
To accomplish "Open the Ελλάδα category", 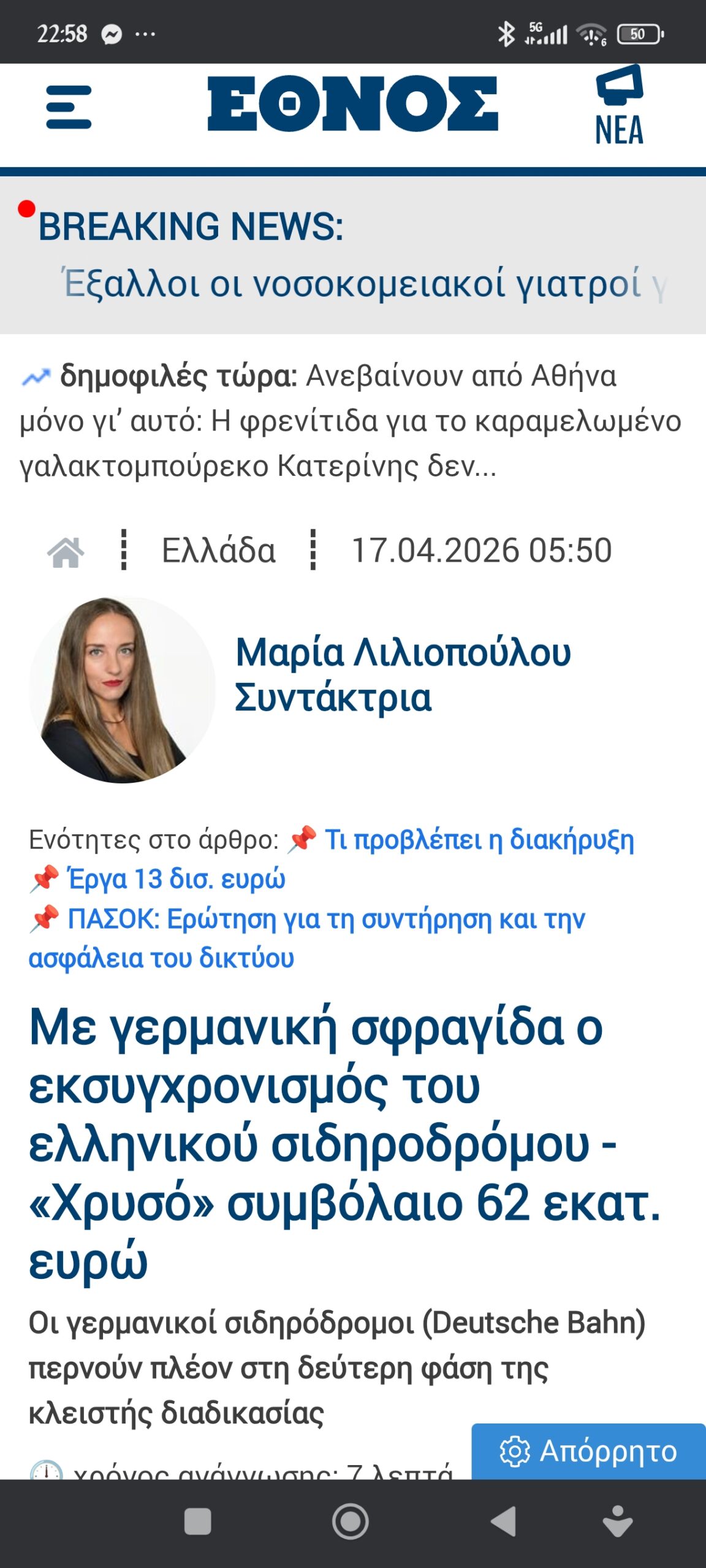I will pyautogui.click(x=218, y=551).
